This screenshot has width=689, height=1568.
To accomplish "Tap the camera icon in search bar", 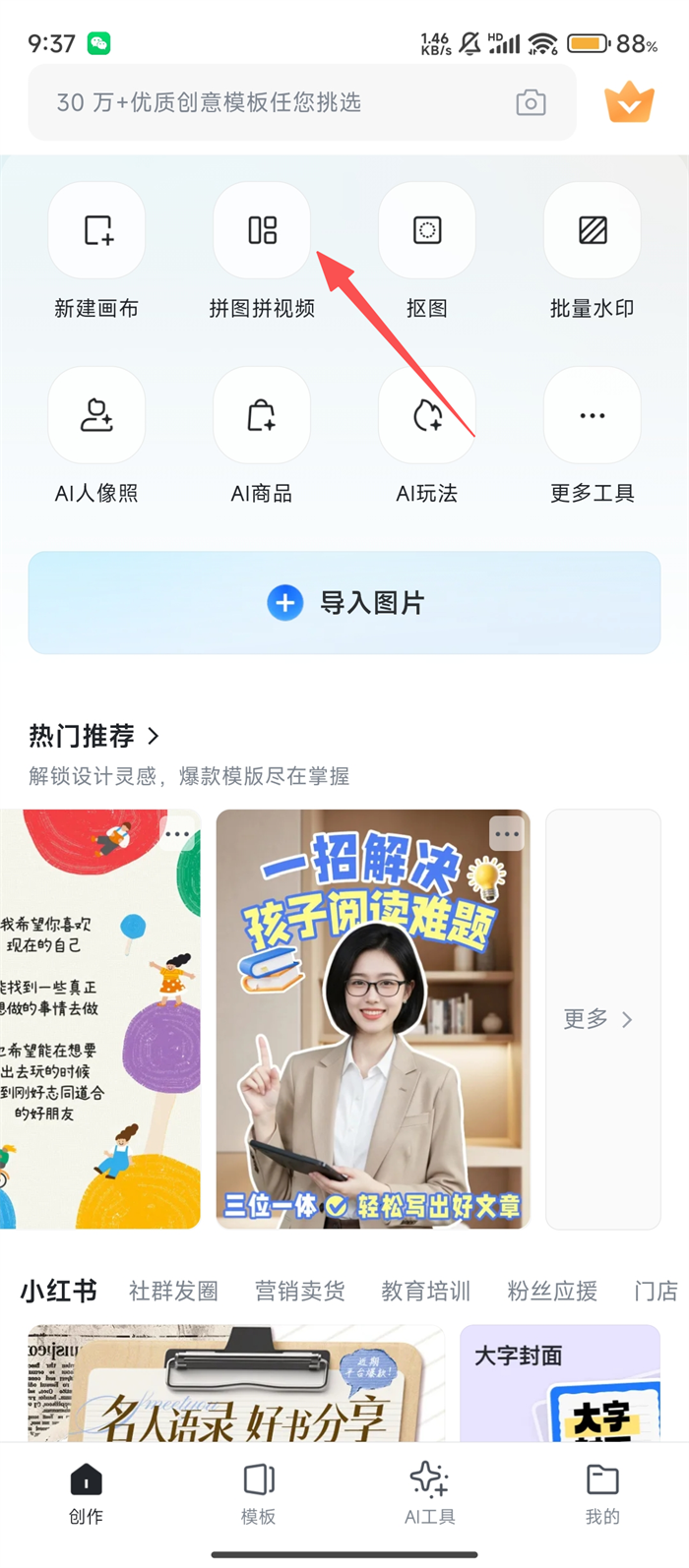I will [x=531, y=103].
